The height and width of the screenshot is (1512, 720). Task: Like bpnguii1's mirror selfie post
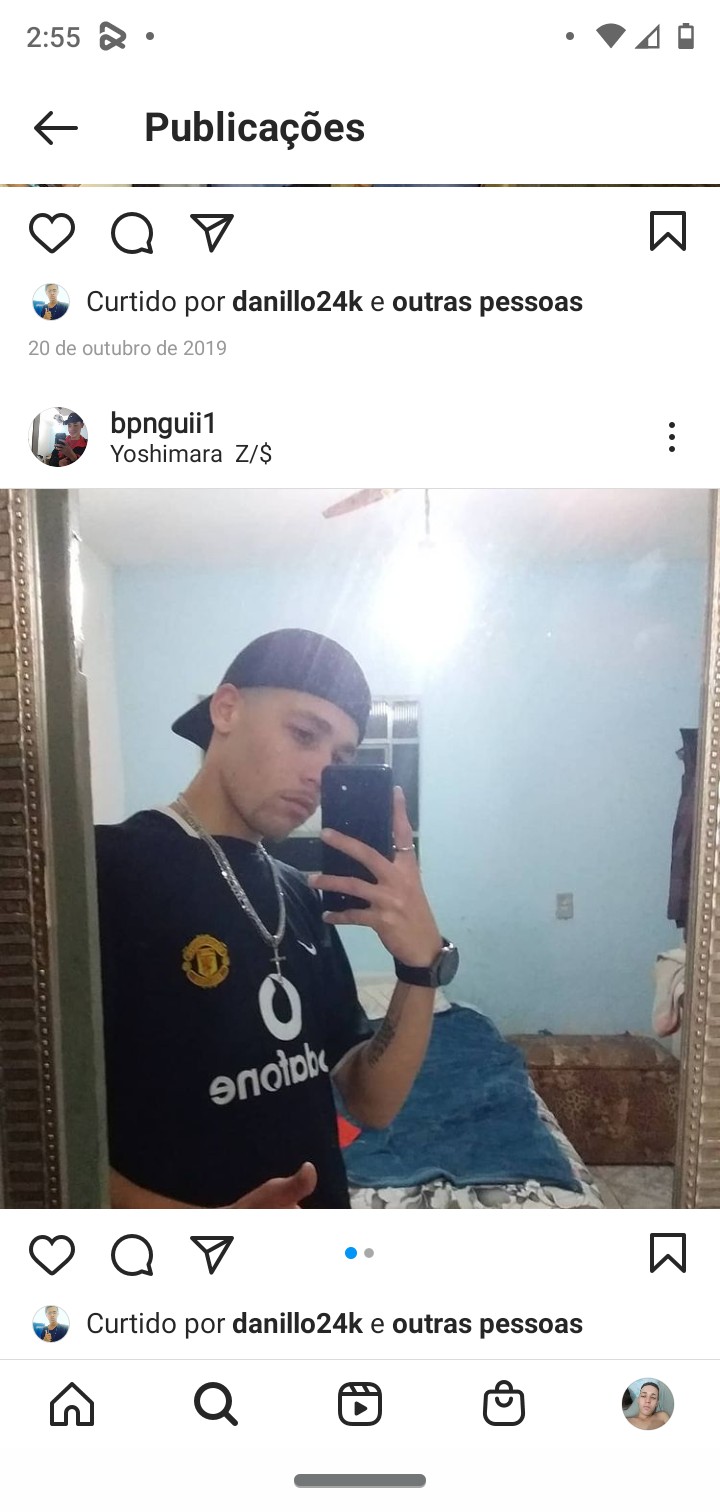[52, 1254]
